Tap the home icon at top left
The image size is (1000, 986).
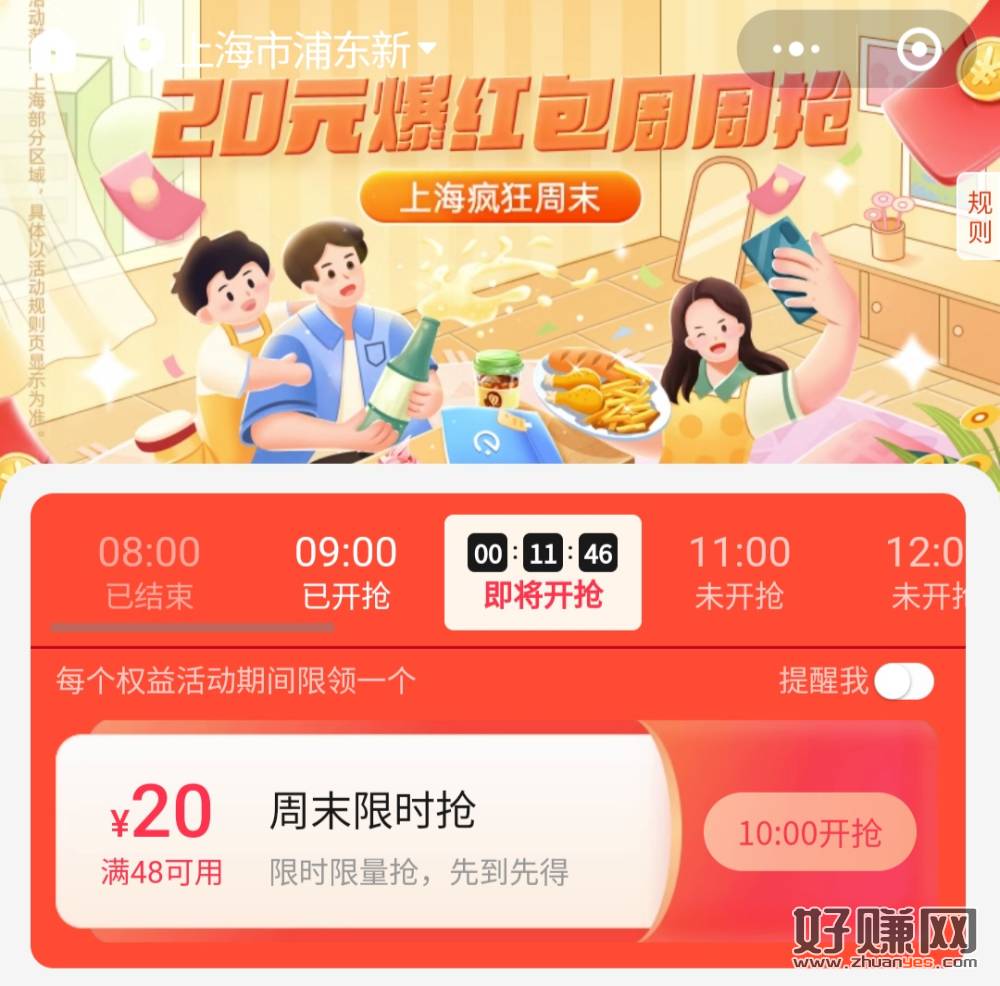coord(52,50)
